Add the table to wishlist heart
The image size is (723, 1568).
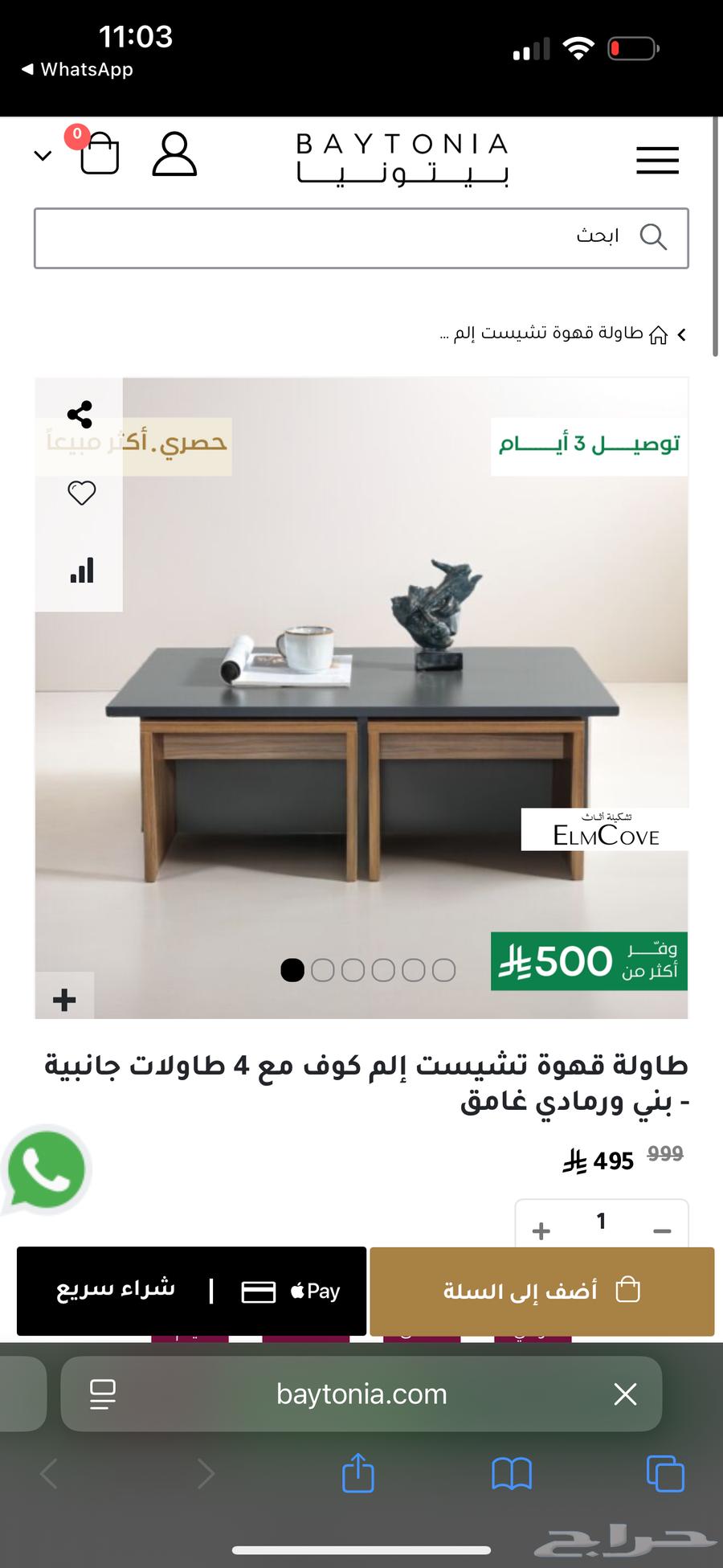pos(81,493)
